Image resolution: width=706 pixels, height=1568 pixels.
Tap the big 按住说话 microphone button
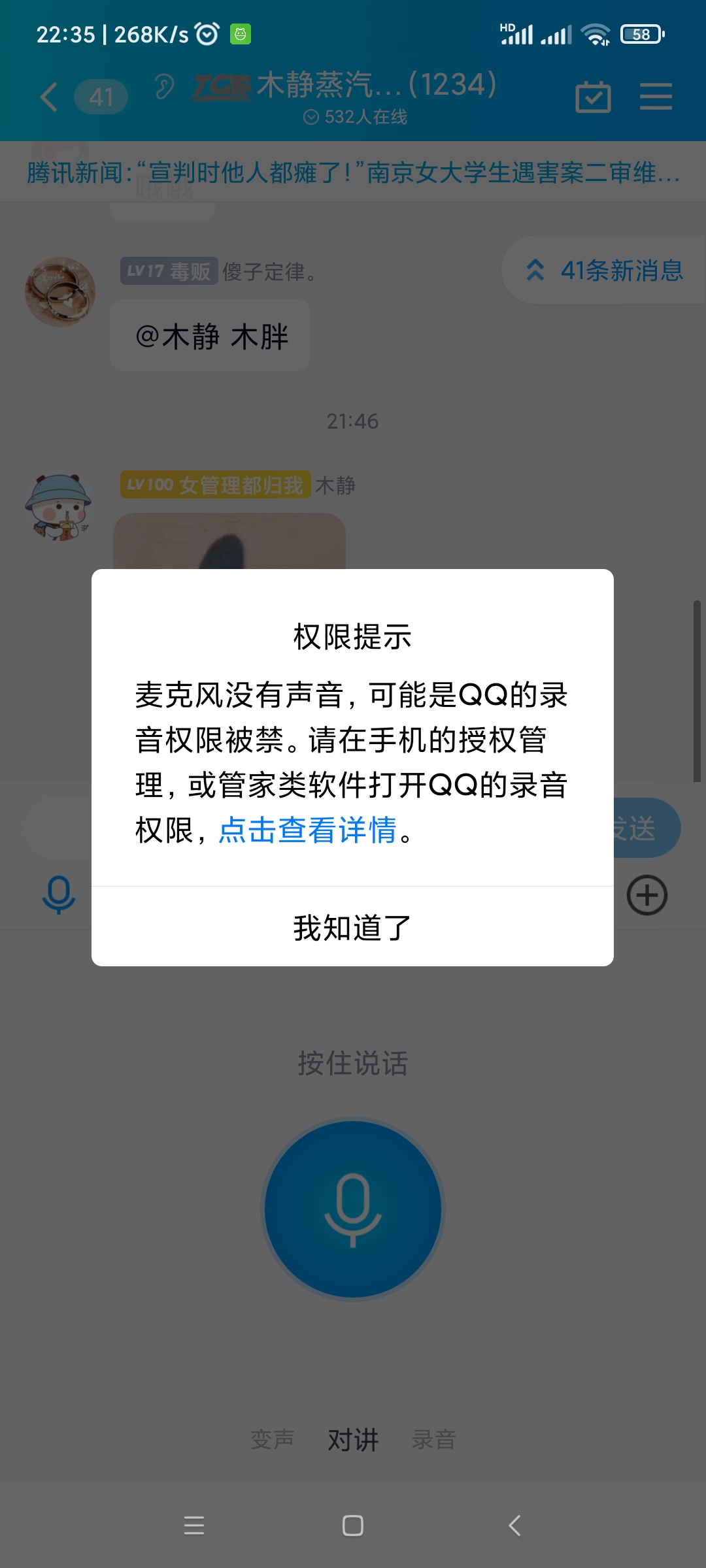353,1209
